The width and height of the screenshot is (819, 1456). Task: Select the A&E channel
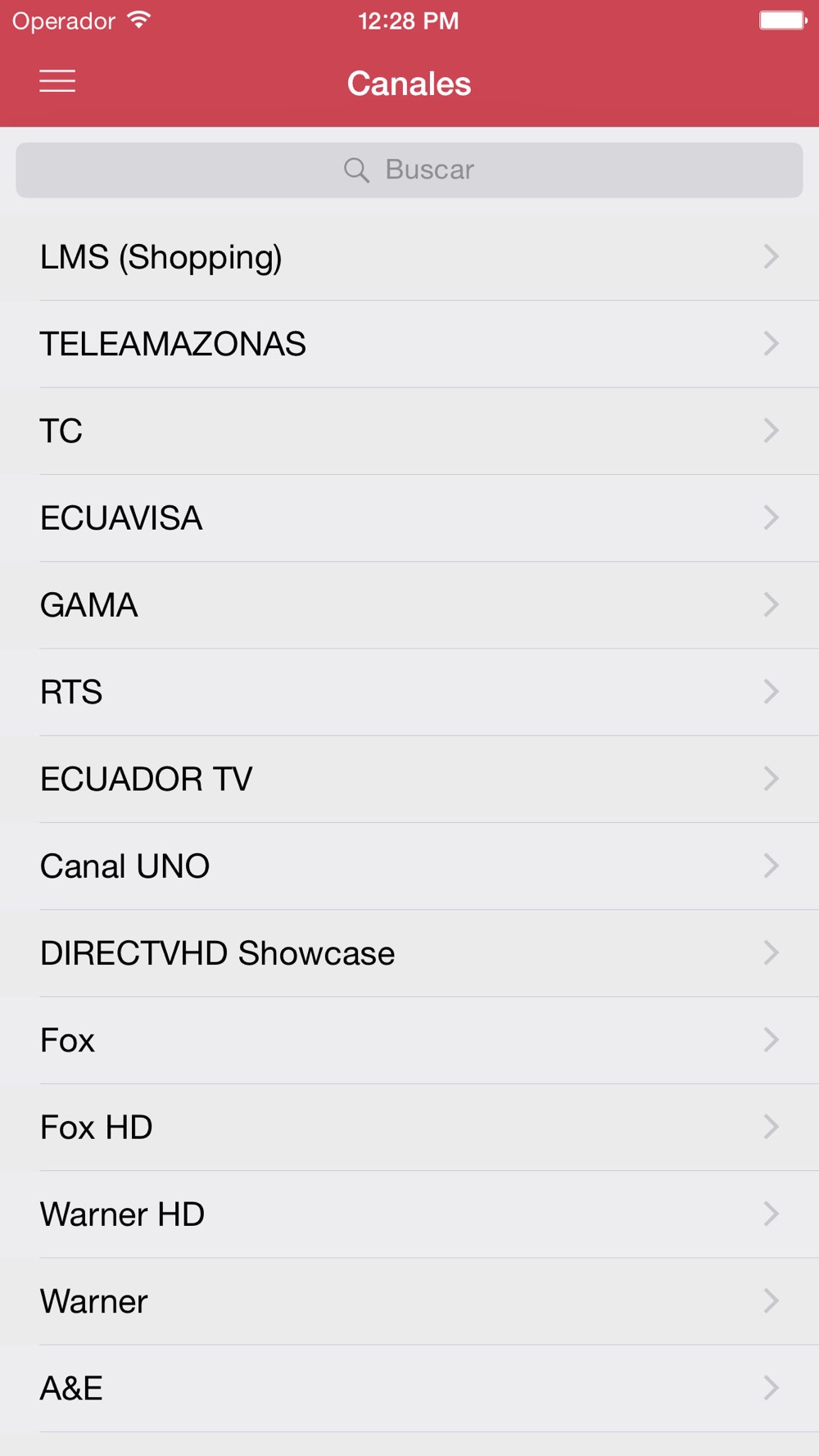pyautogui.click(x=409, y=1388)
